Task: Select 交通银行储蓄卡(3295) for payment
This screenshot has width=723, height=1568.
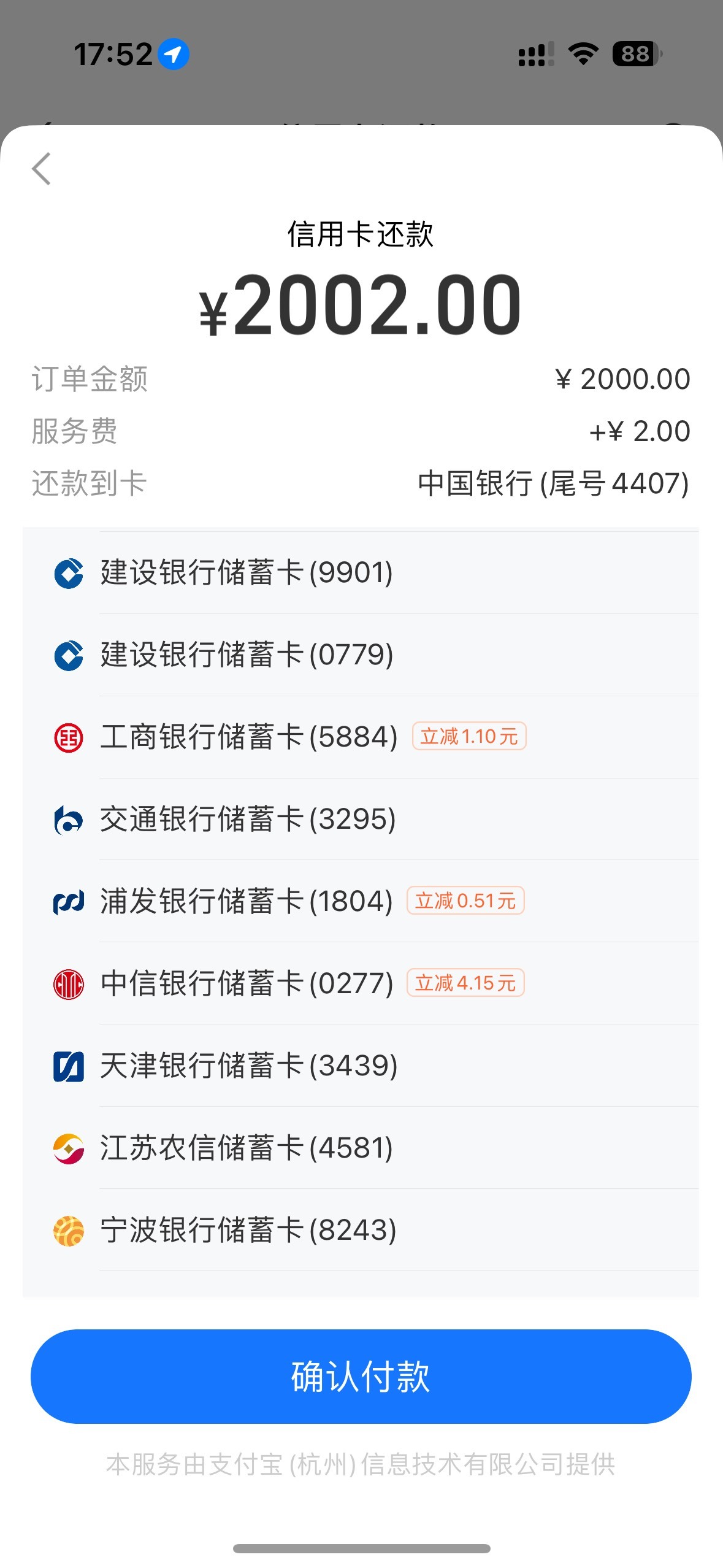Action: pos(248,819)
